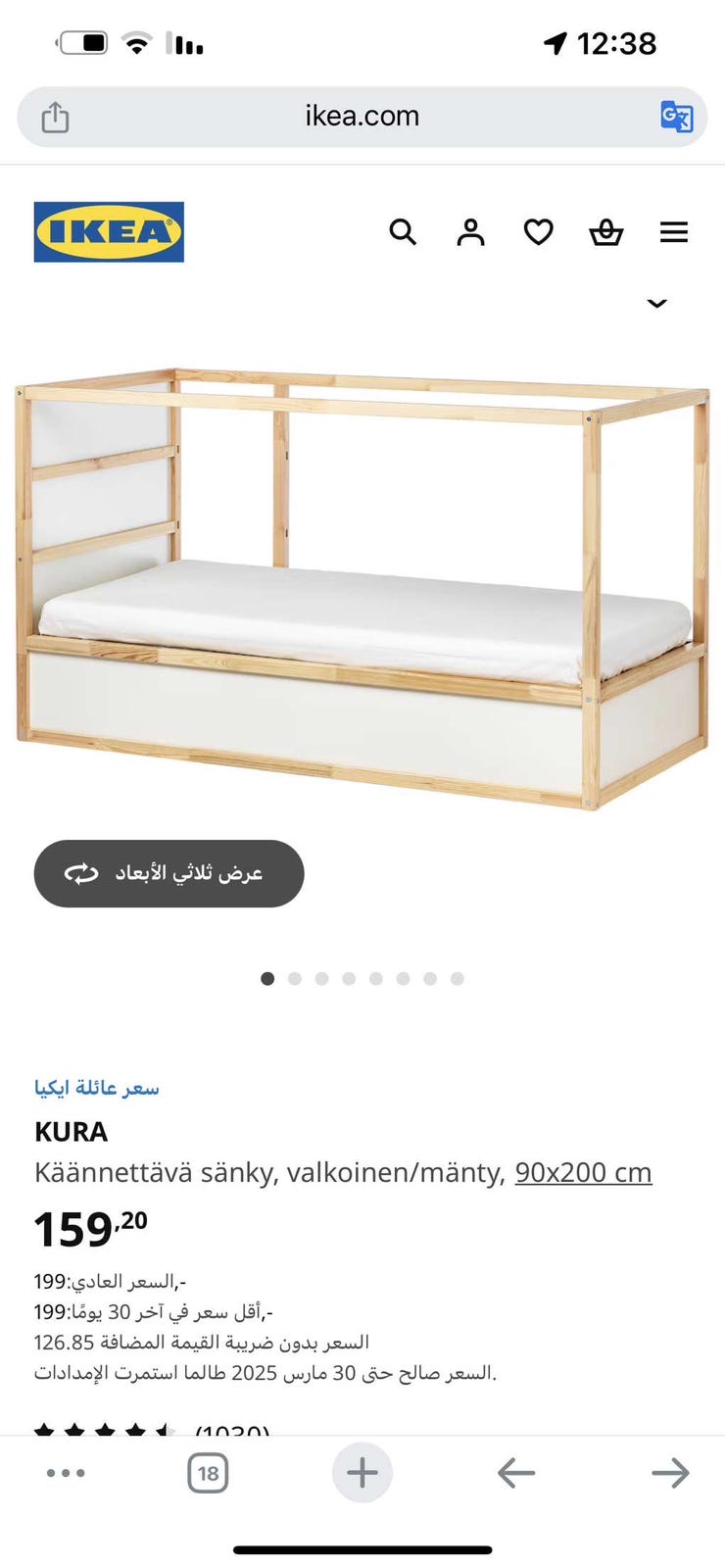
Task: Go to the IKEA home page logo
Action: pos(109,232)
